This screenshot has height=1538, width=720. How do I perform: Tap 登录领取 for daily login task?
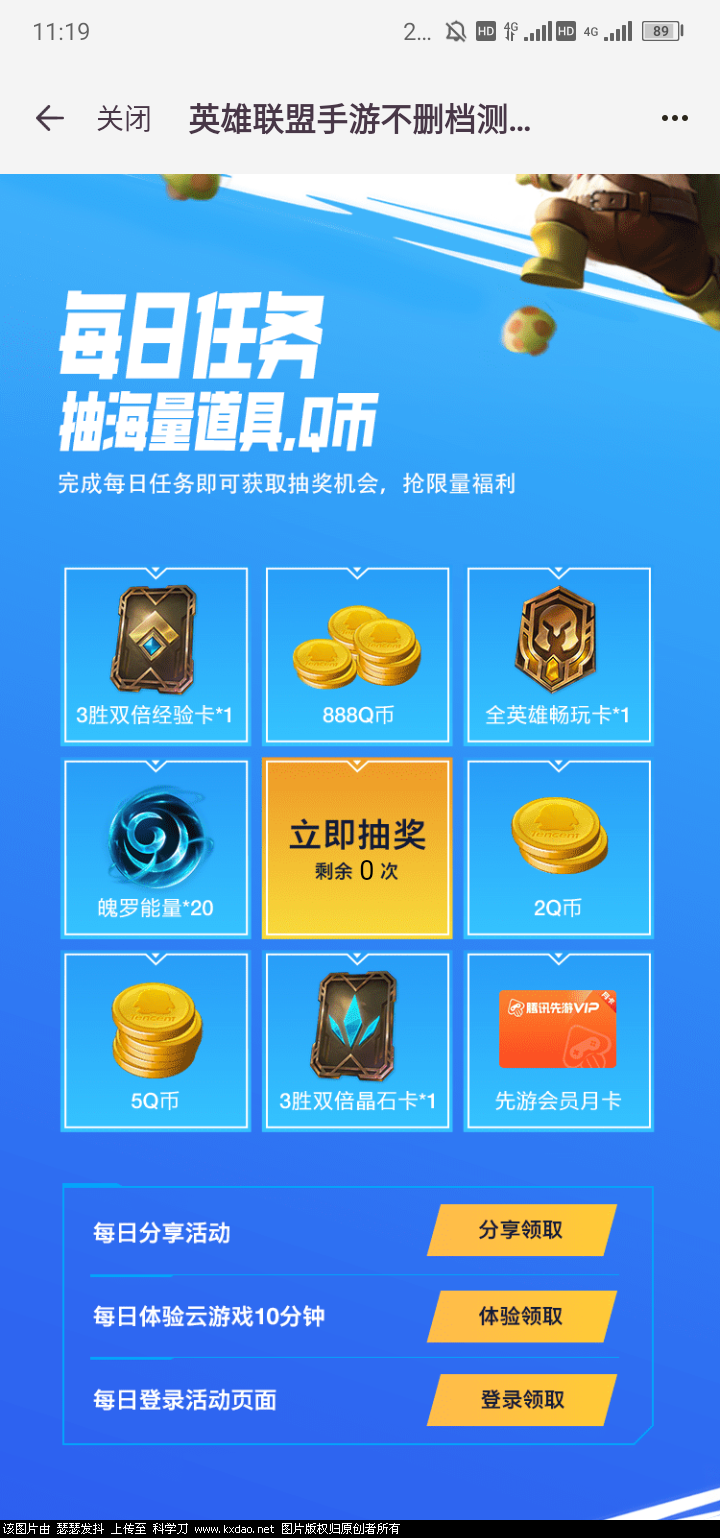(x=521, y=1400)
